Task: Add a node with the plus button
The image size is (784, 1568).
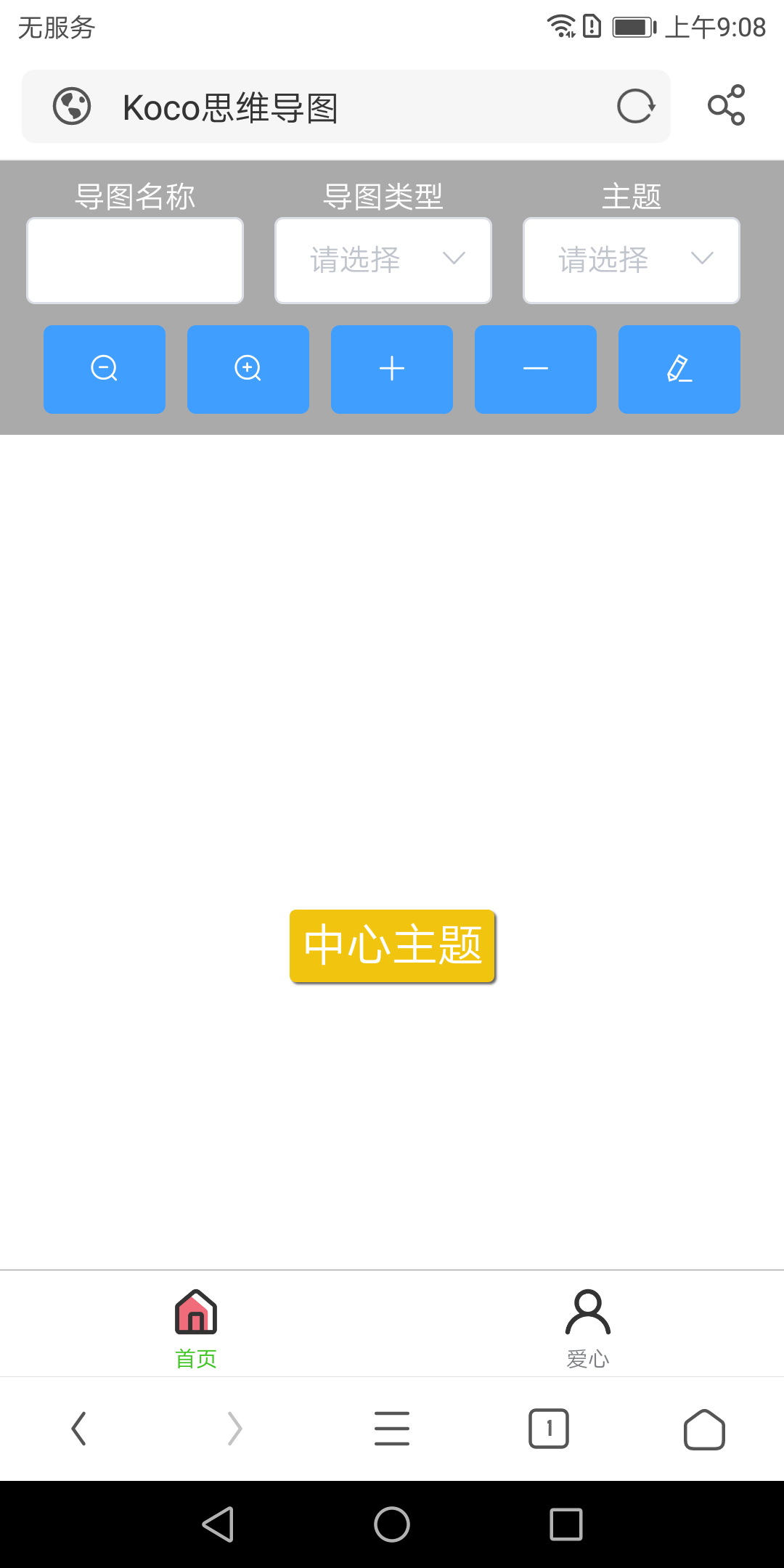Action: (392, 369)
